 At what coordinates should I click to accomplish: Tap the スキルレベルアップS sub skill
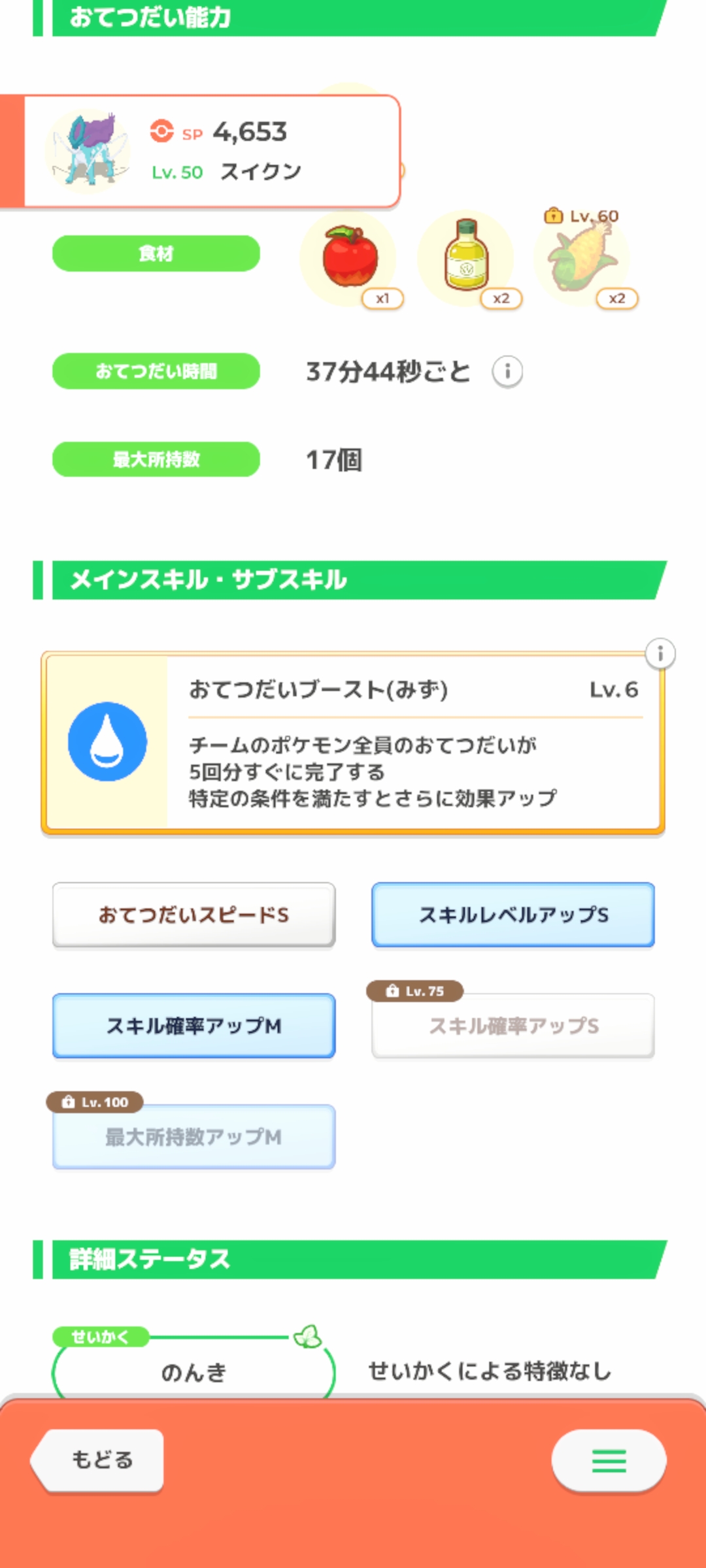point(513,915)
